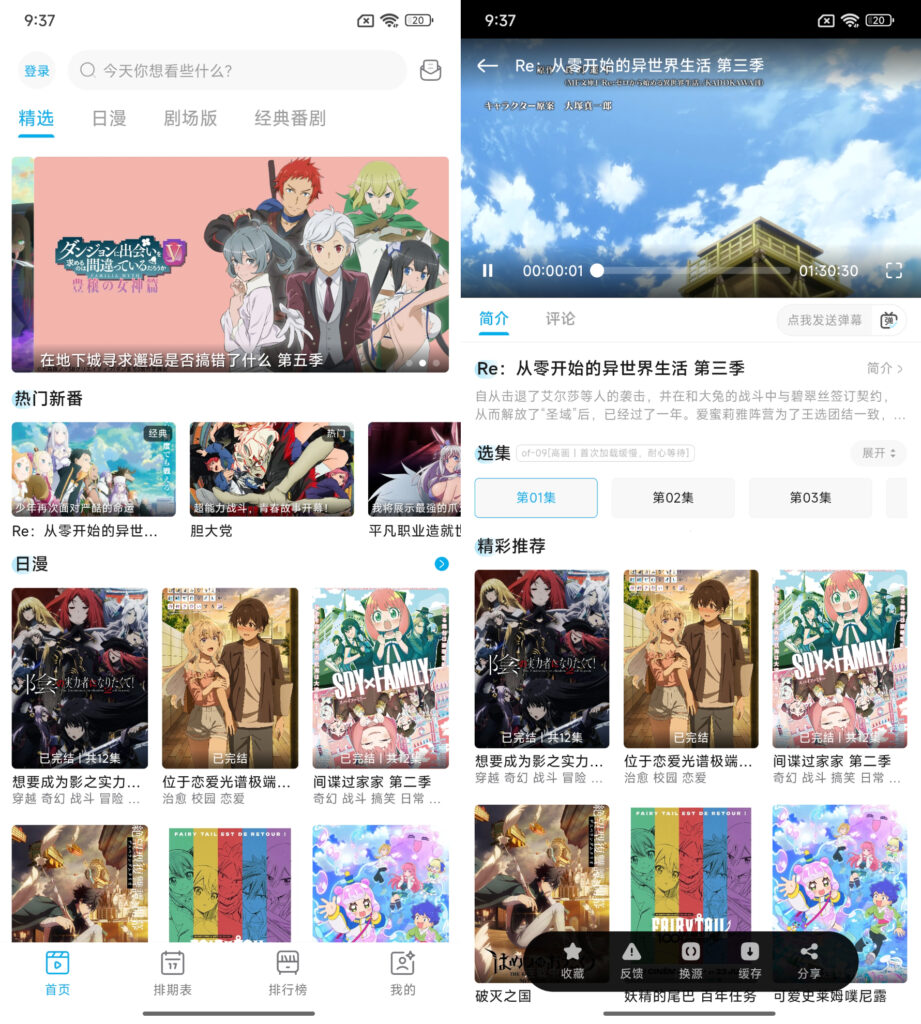Enter fullscreen video mode

click(893, 271)
